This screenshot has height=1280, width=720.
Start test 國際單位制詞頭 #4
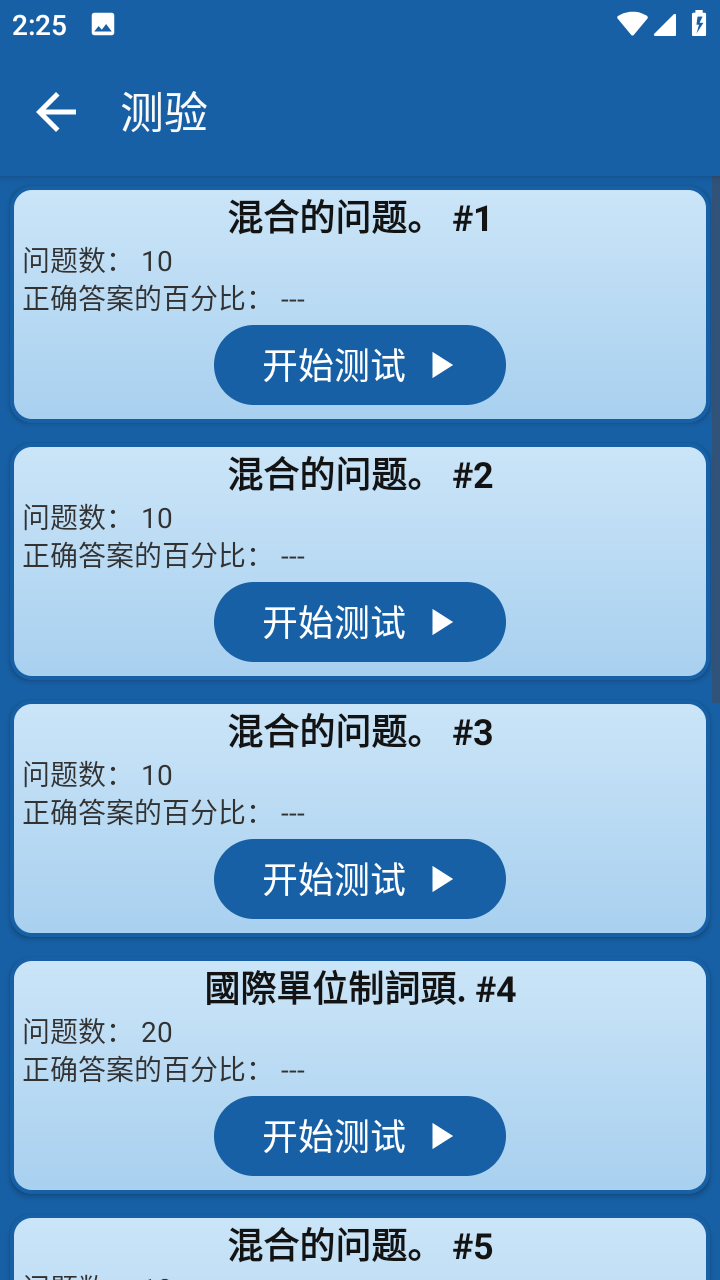(x=360, y=1136)
